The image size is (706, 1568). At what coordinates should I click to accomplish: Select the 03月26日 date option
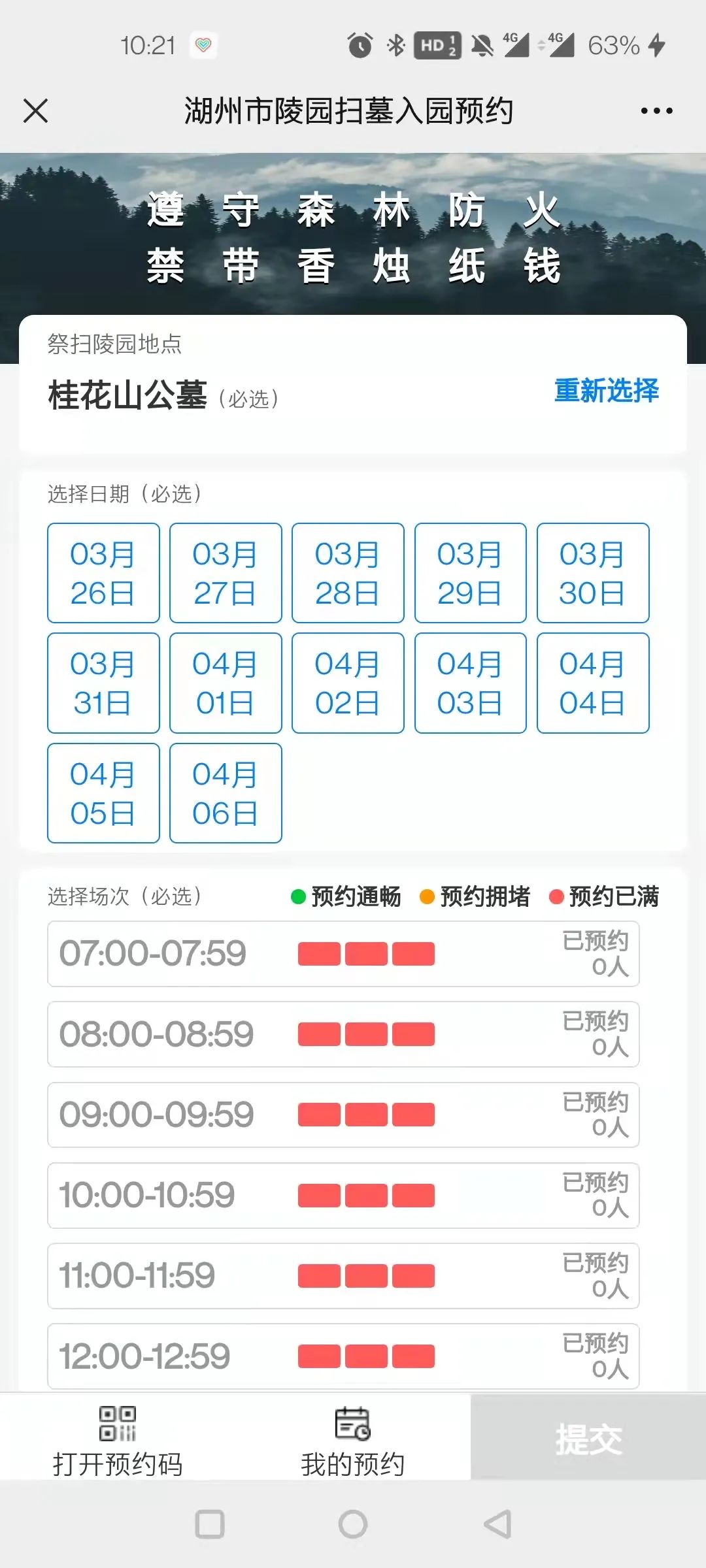click(x=102, y=573)
